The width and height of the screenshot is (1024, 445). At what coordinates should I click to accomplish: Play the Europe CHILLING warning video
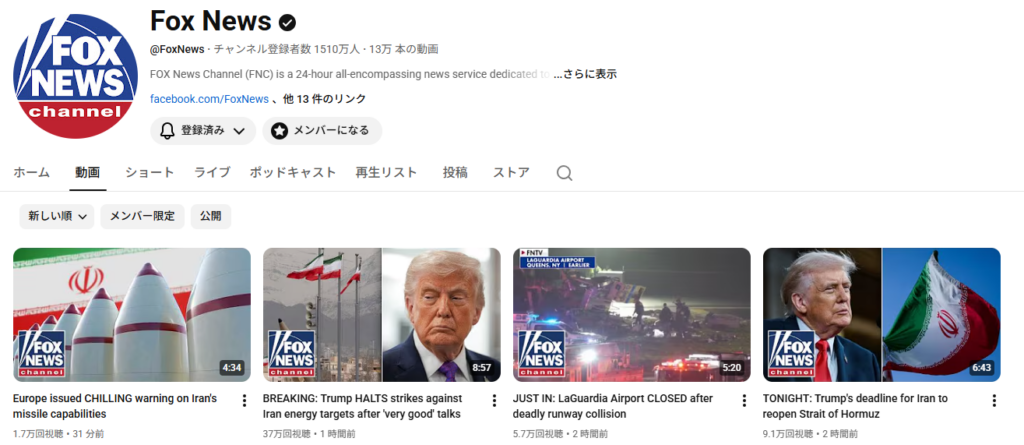click(x=132, y=315)
